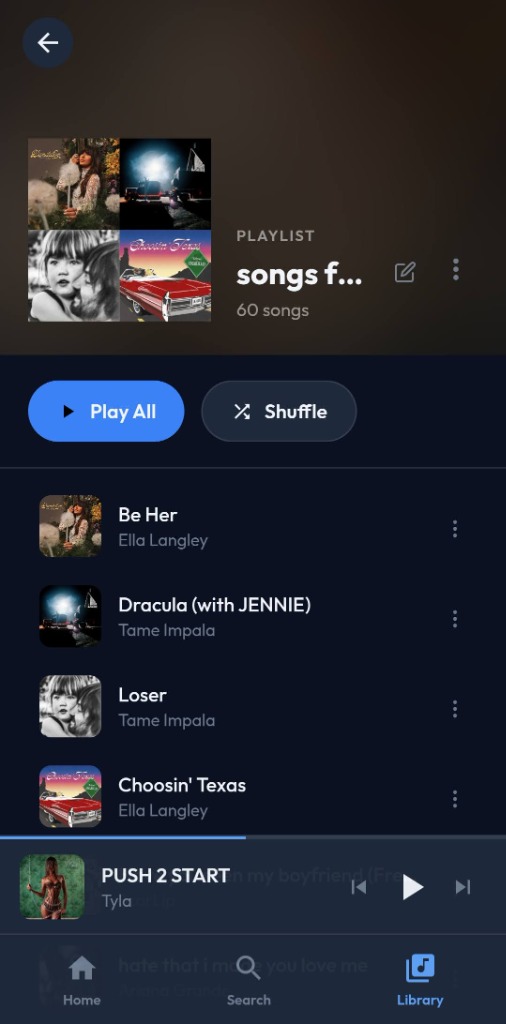Select the Library tab
The height and width of the screenshot is (1024, 506).
(x=420, y=980)
